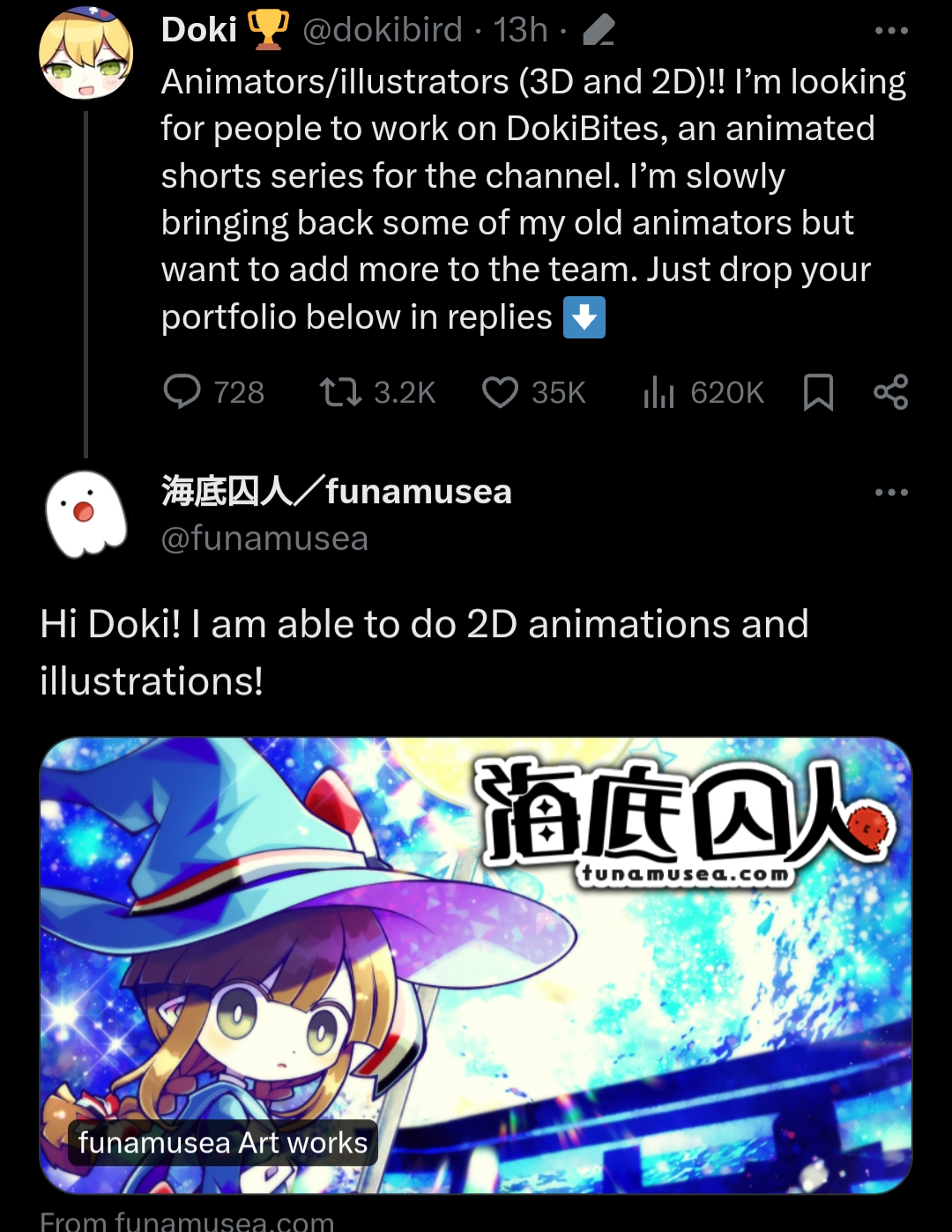Repost Doki's tweet
The width and height of the screenshot is (952, 1232).
tap(341, 392)
